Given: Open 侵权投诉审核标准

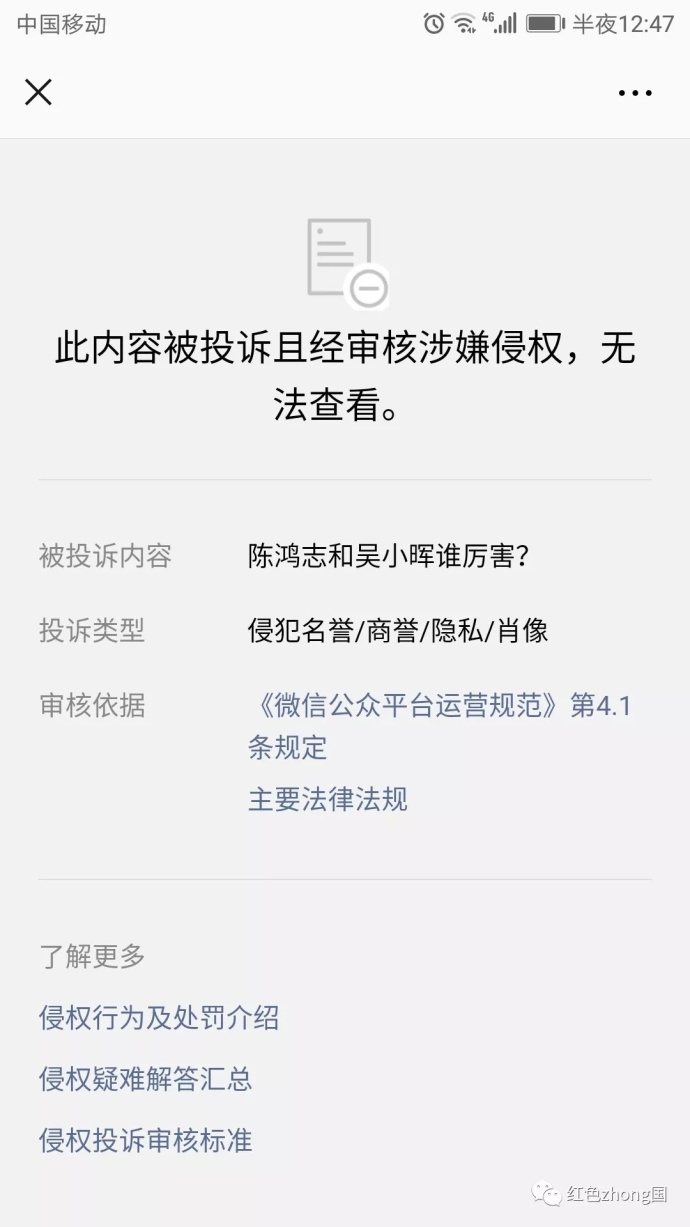Looking at the screenshot, I should click(x=146, y=1140).
